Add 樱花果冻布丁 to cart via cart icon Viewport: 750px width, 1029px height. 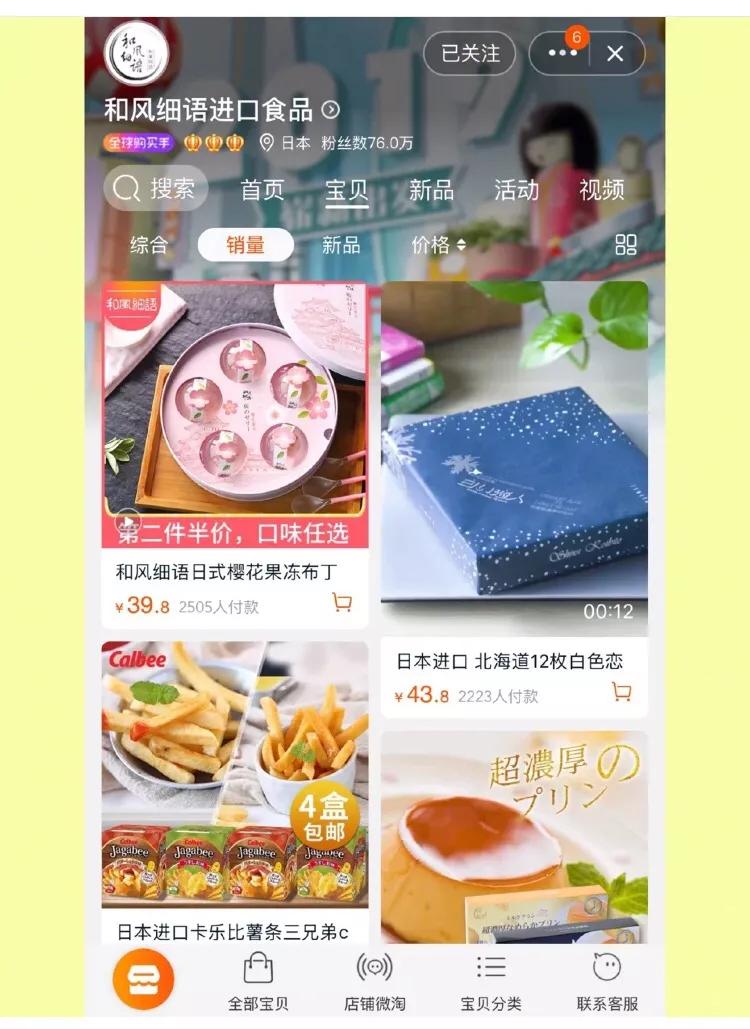(x=343, y=603)
